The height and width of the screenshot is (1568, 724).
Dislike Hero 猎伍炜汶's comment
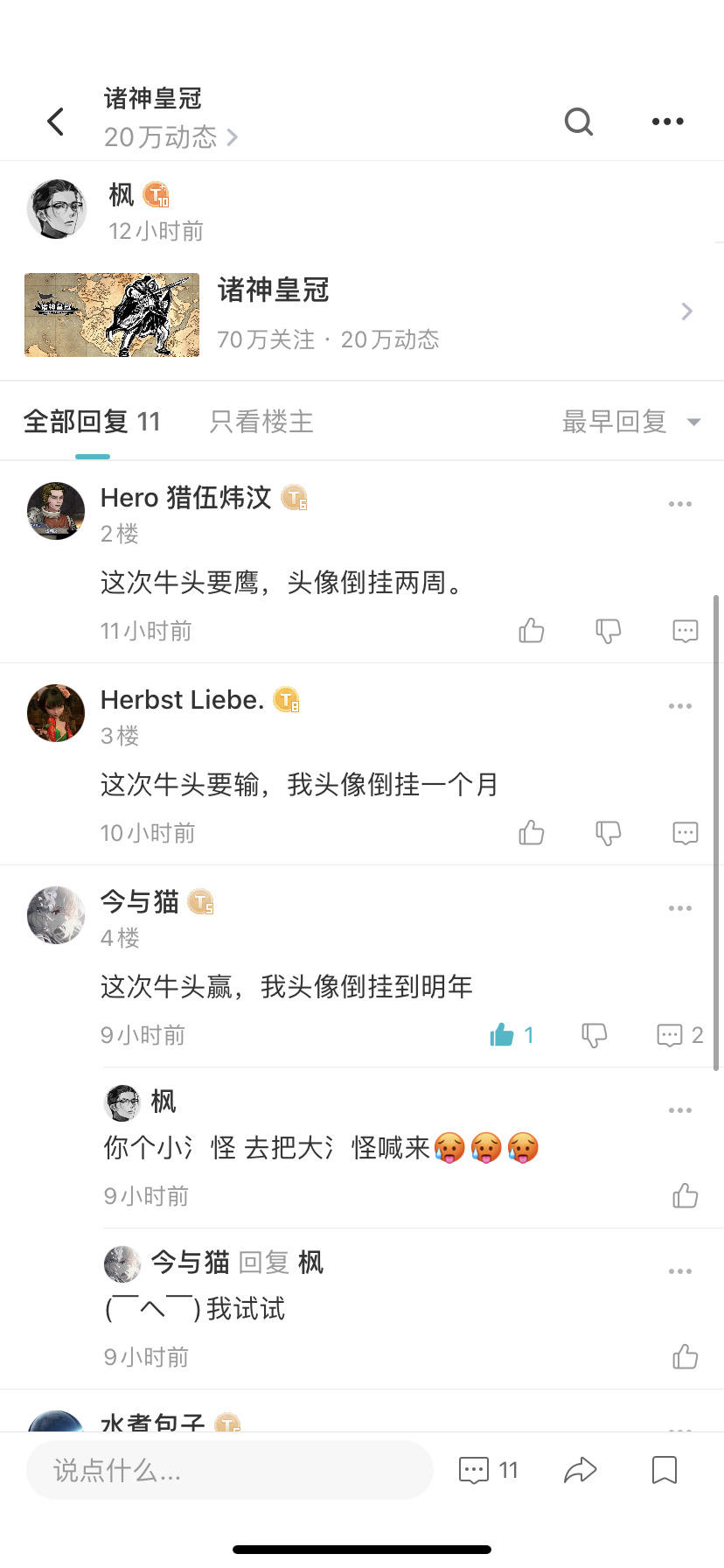click(608, 630)
